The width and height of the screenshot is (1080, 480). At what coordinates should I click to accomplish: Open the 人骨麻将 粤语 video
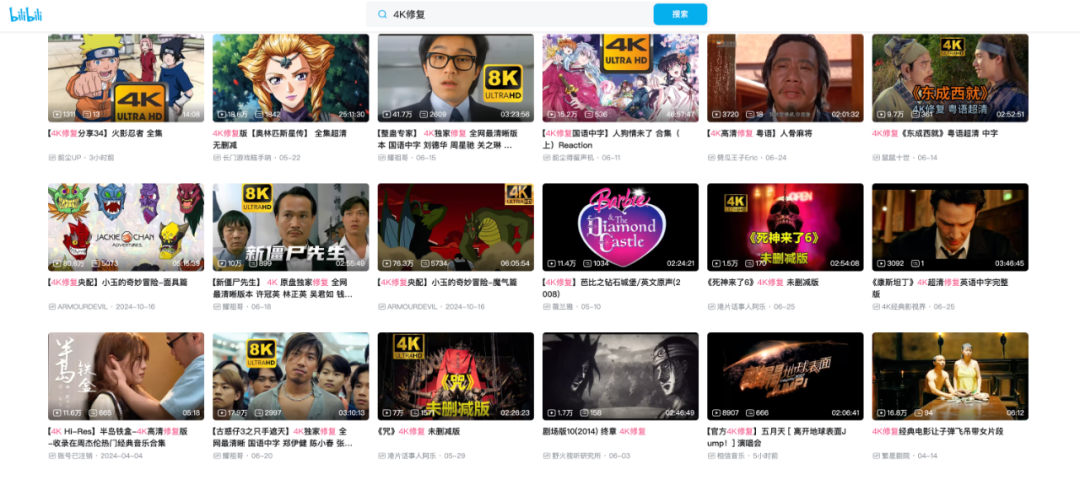tap(785, 78)
